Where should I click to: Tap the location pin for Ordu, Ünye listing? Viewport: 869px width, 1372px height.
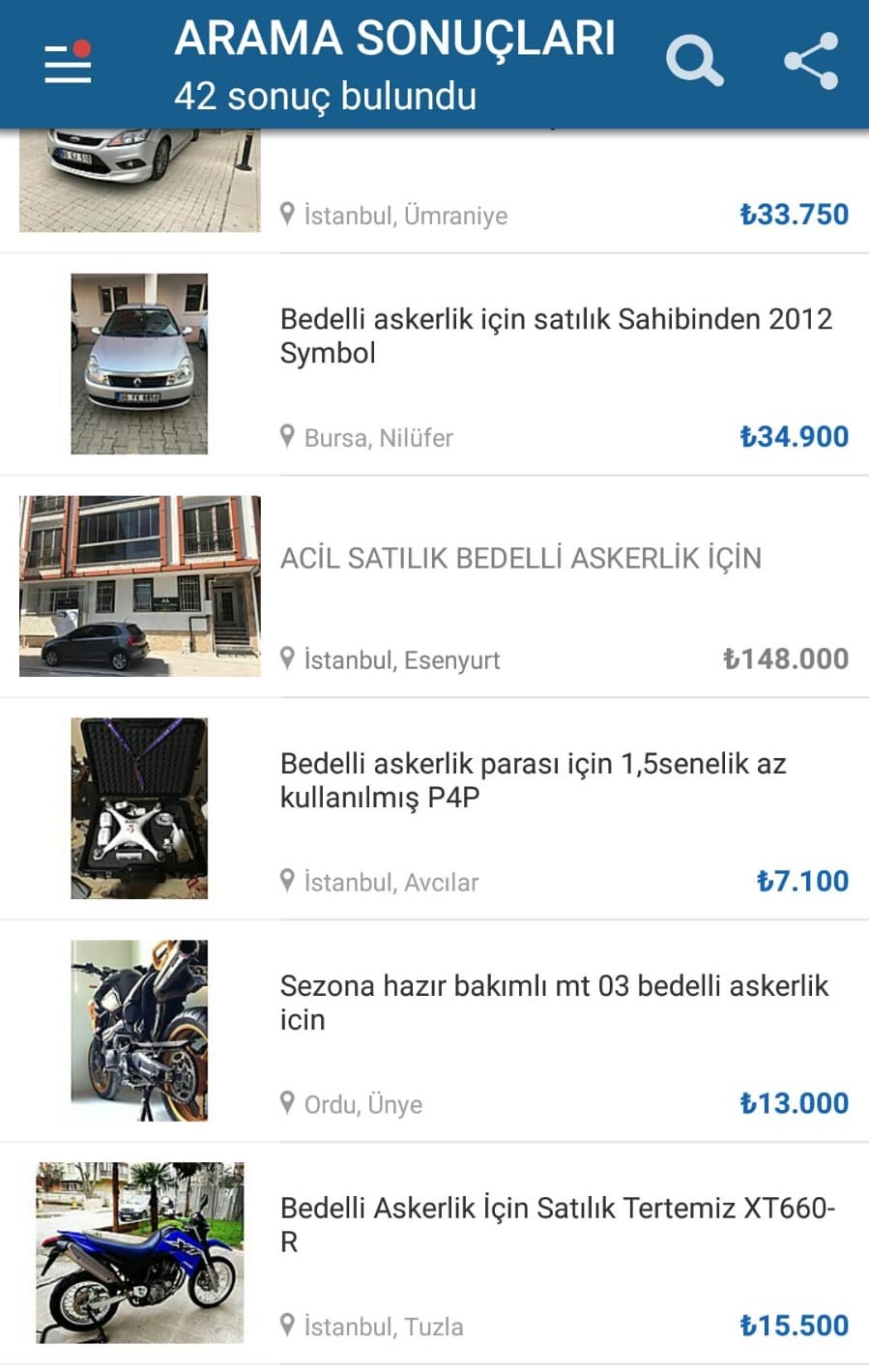pyautogui.click(x=287, y=1103)
